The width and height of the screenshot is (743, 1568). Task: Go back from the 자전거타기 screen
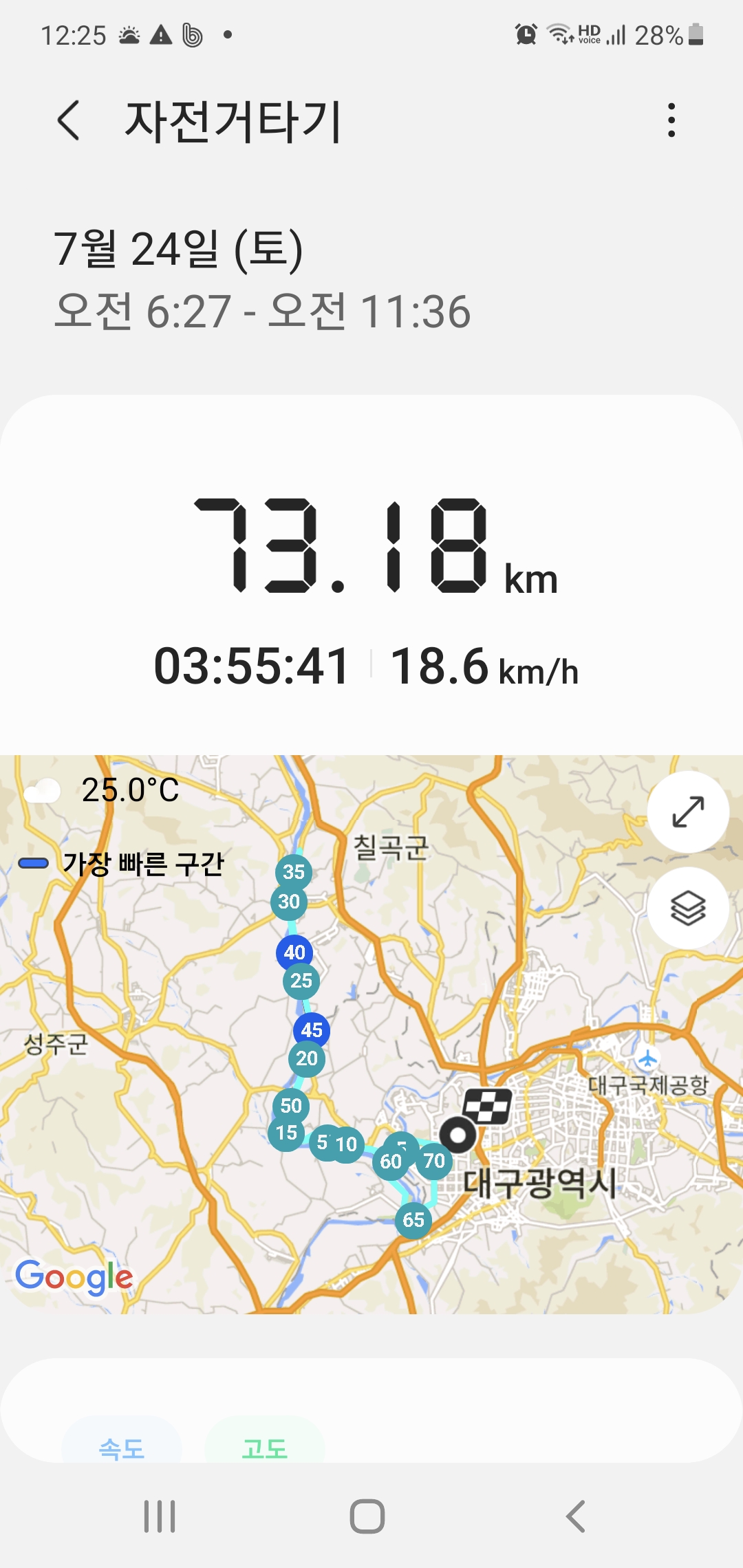pyautogui.click(x=69, y=121)
